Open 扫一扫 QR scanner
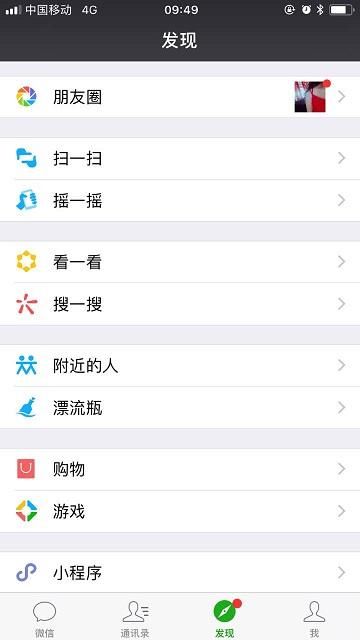360x640 pixels. coord(180,158)
